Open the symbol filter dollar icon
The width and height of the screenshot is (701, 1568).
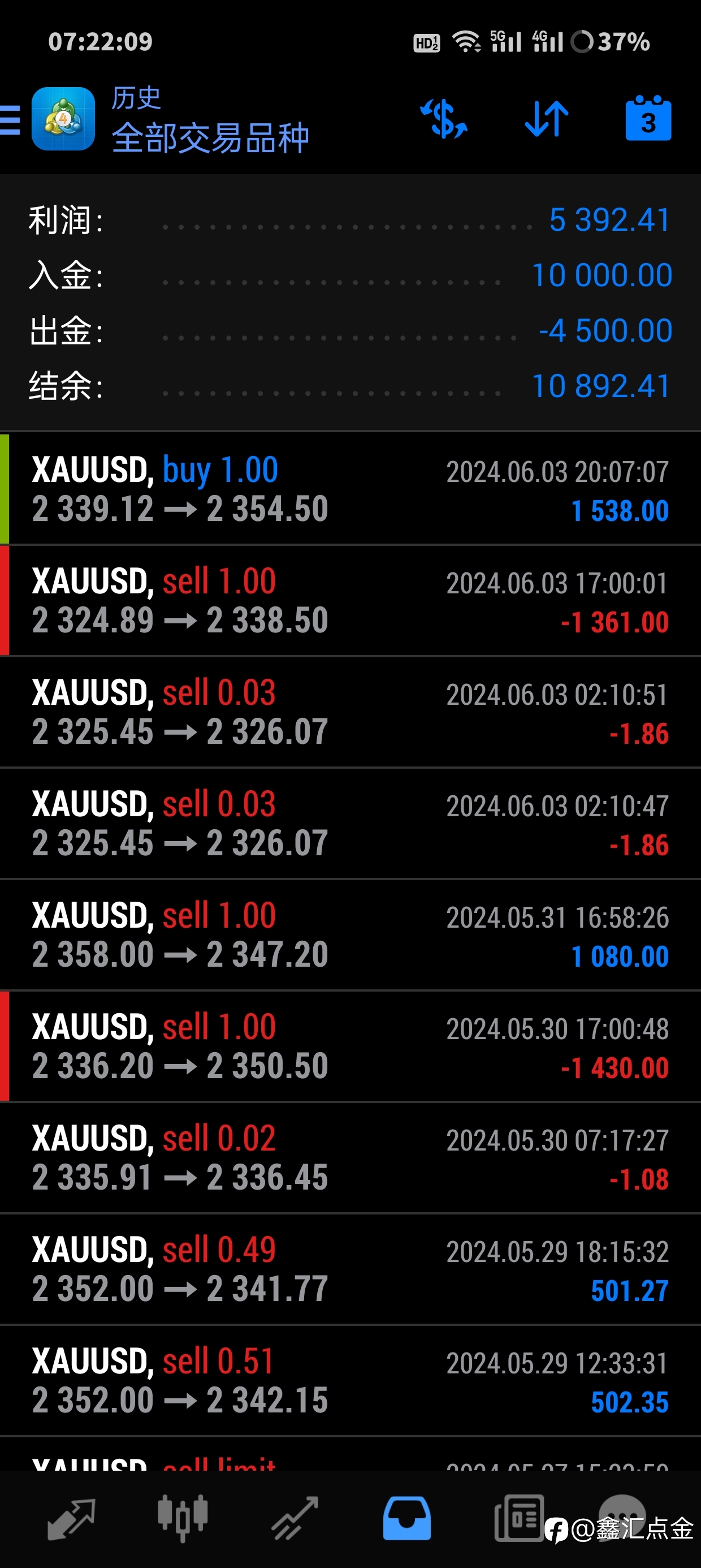pos(444,119)
